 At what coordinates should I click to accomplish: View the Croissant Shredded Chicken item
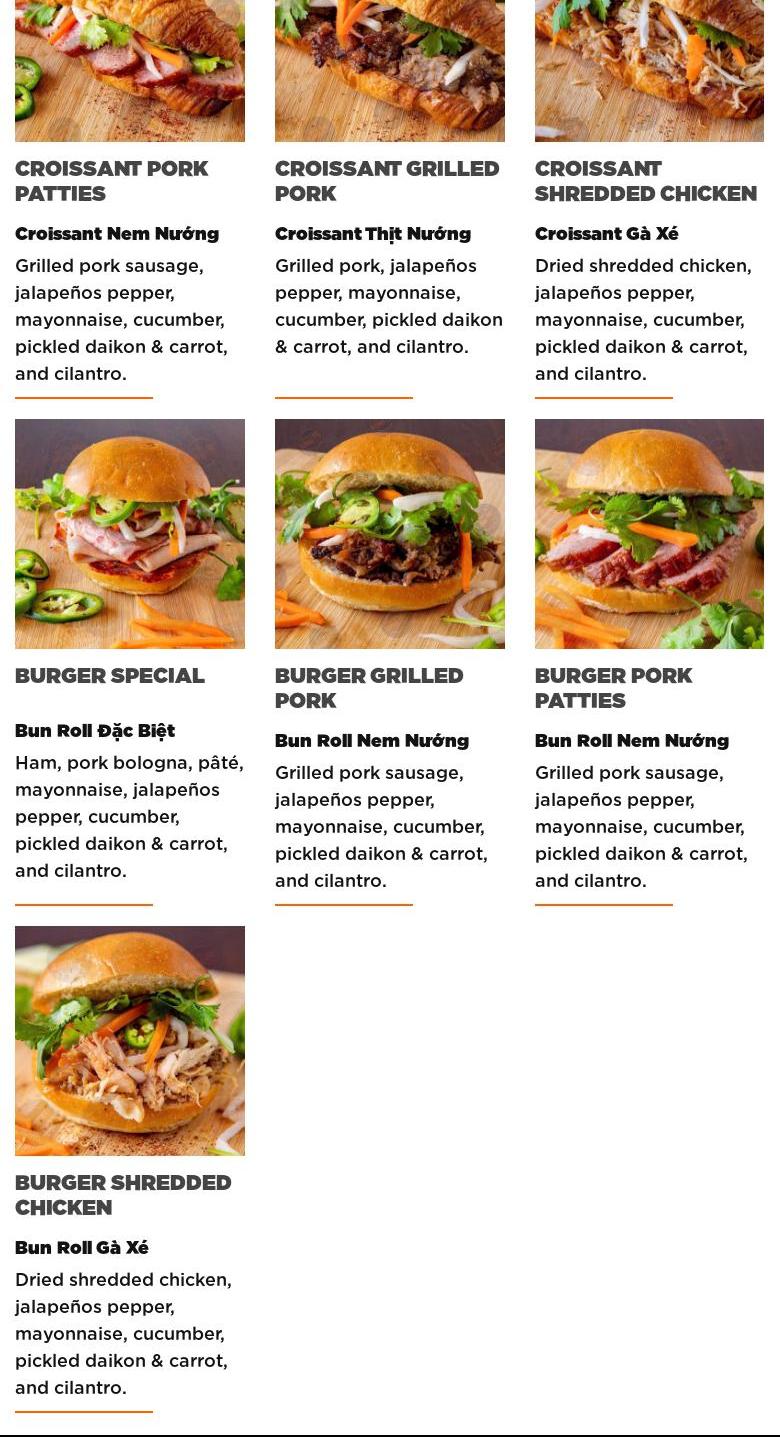645,181
